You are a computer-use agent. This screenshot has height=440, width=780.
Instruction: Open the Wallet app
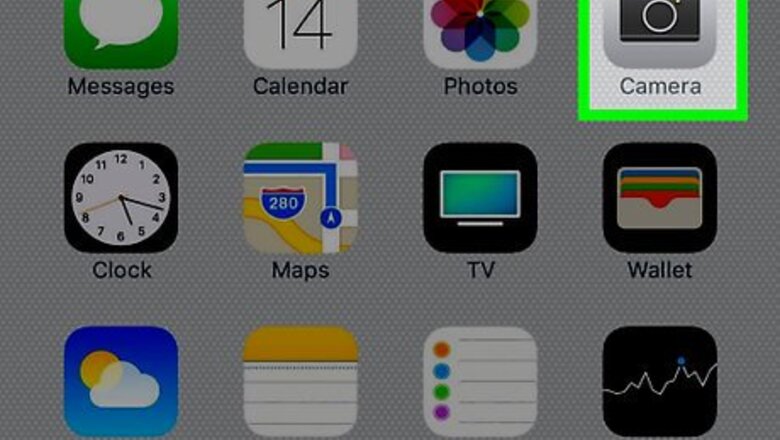pyautogui.click(x=659, y=197)
